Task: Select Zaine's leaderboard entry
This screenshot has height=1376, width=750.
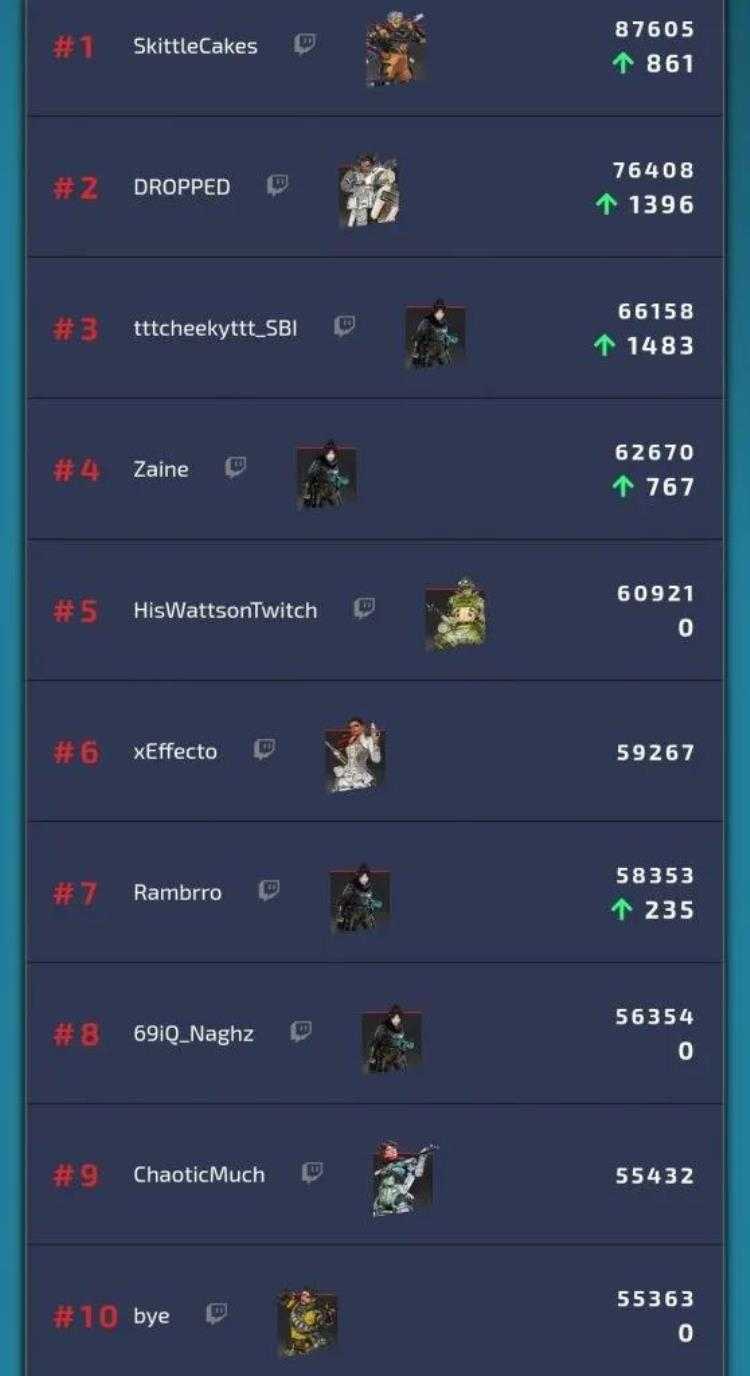Action: 160,469
